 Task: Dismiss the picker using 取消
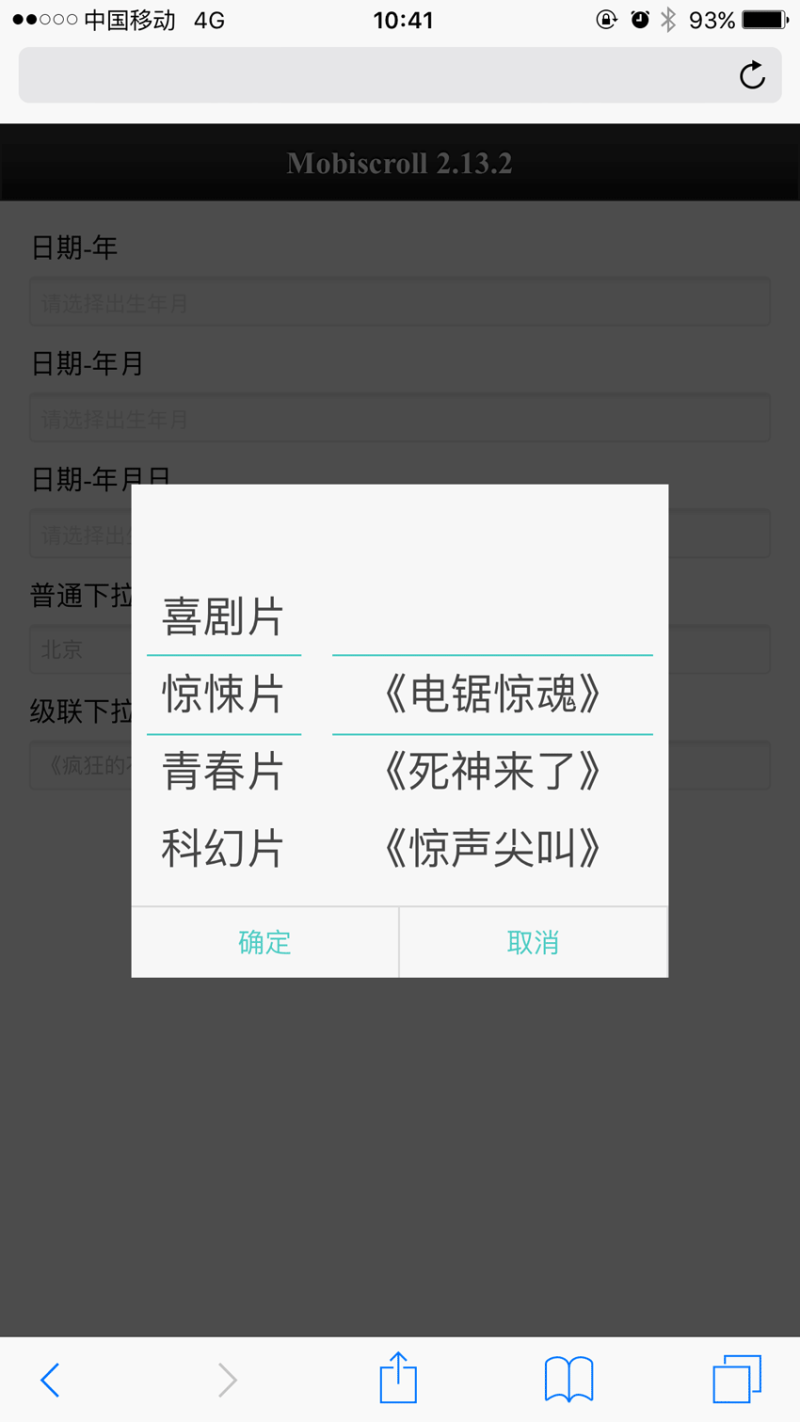(x=532, y=941)
